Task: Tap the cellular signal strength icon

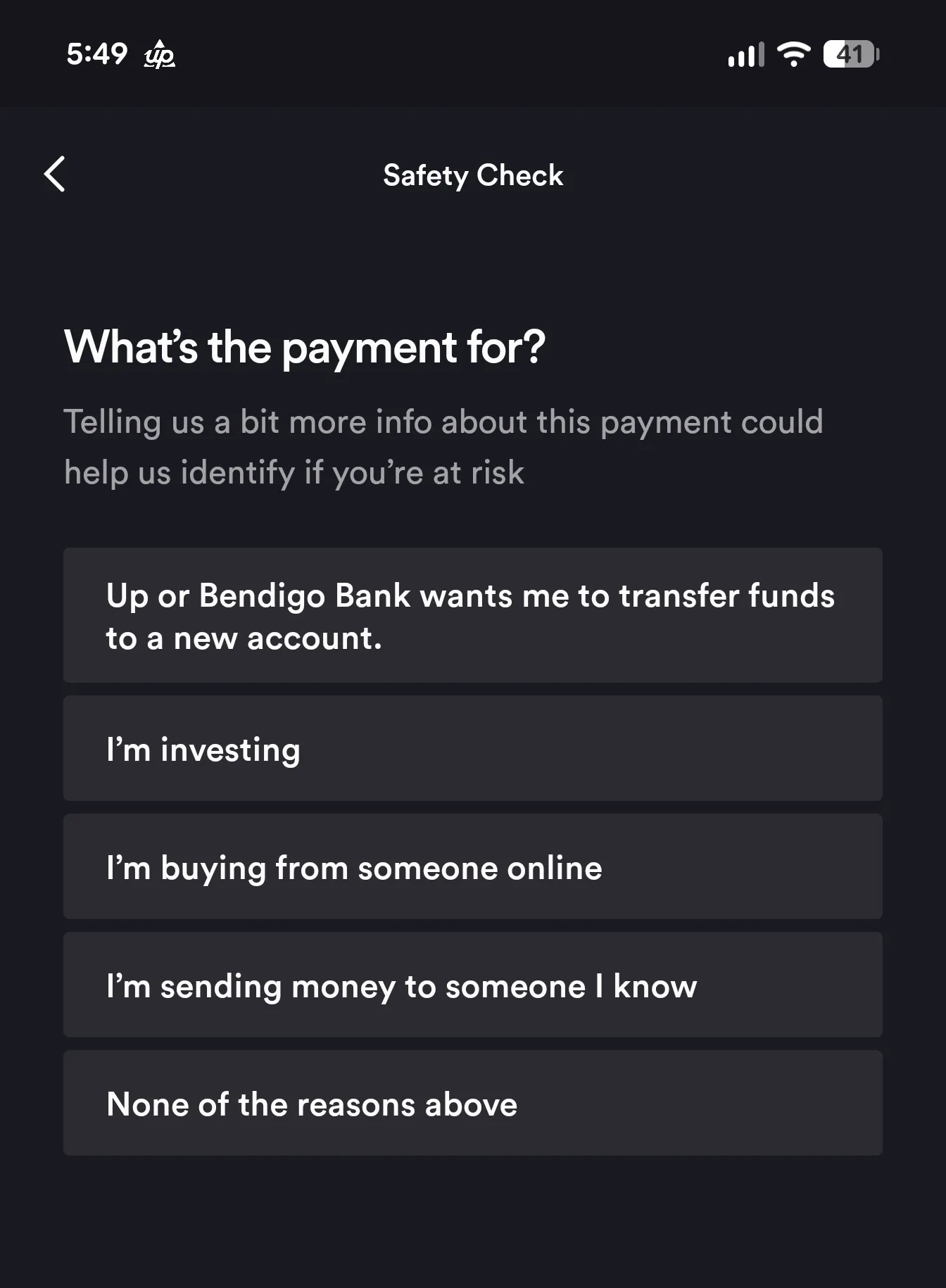Action: 745,55
